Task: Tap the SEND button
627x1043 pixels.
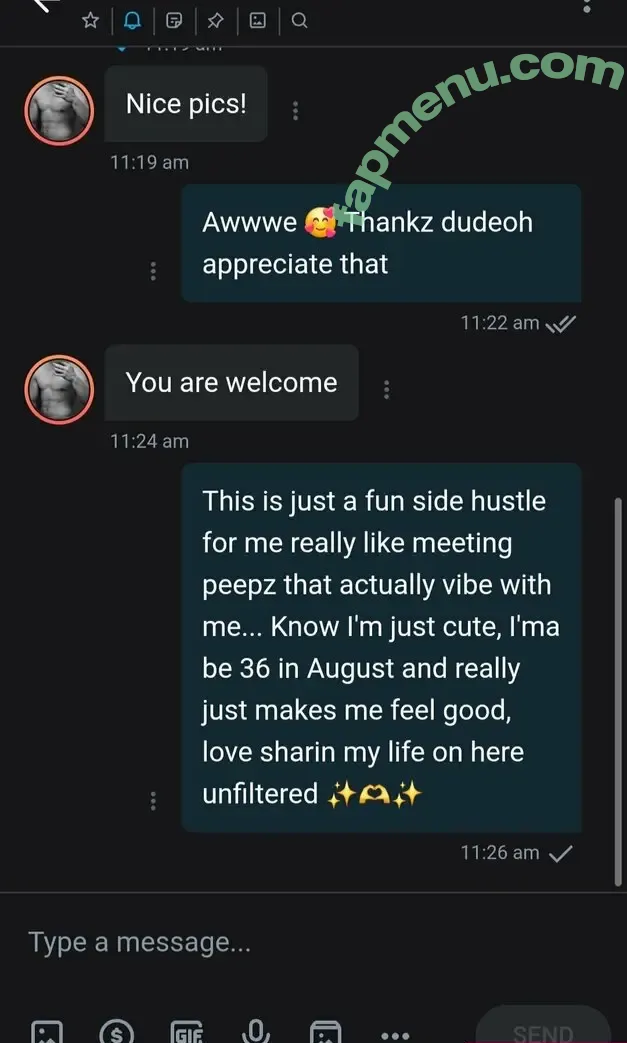Action: point(543,1030)
